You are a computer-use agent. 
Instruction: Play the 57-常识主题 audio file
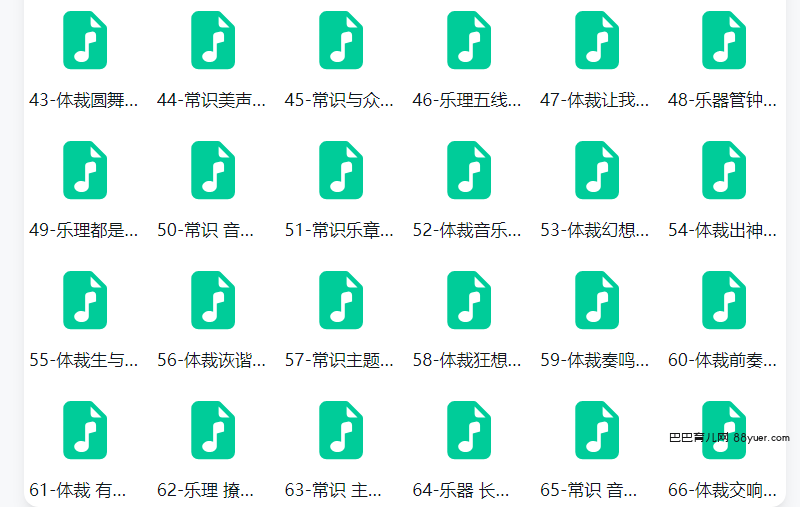coord(341,300)
